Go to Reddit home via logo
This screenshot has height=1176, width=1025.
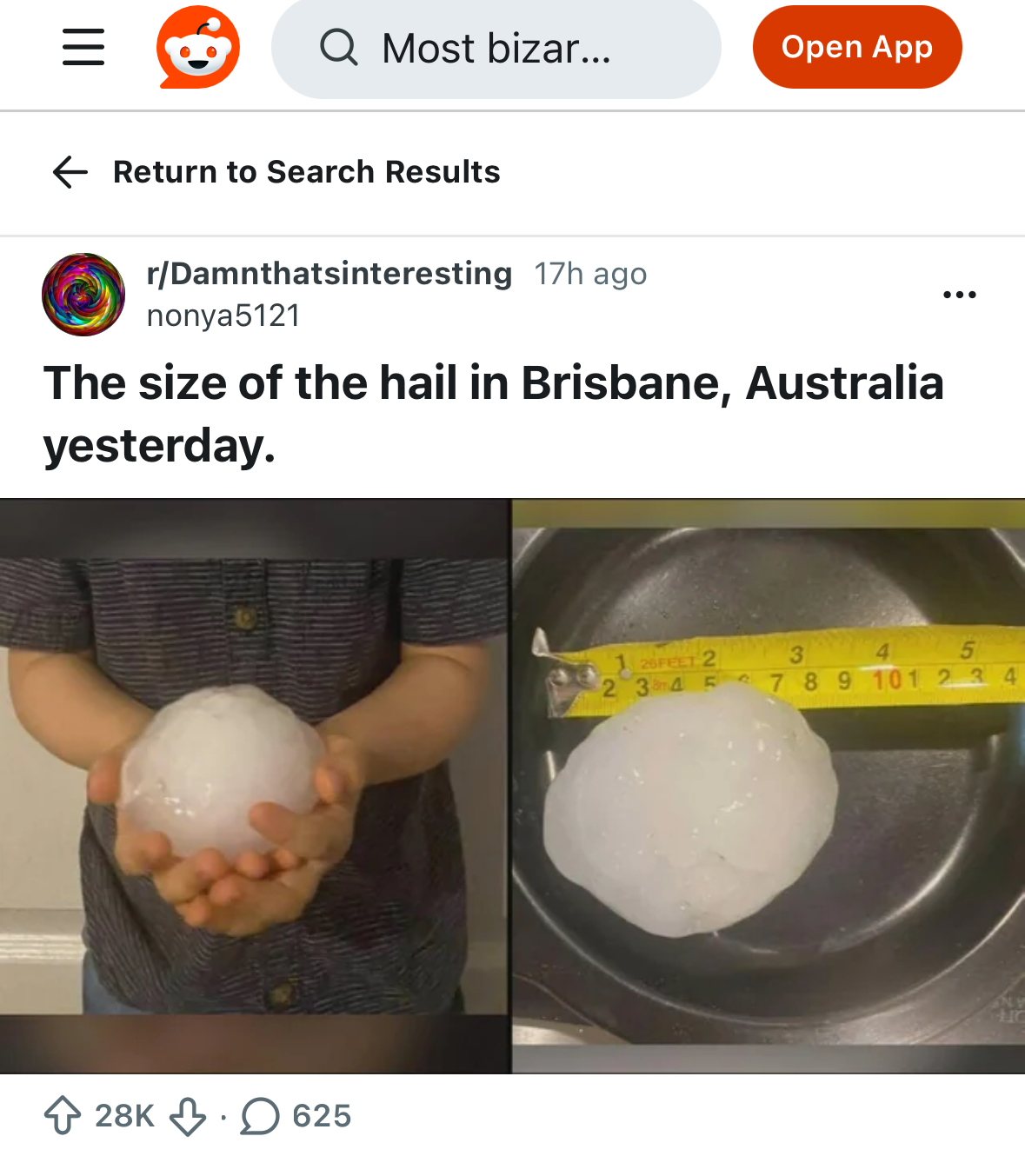click(198, 47)
